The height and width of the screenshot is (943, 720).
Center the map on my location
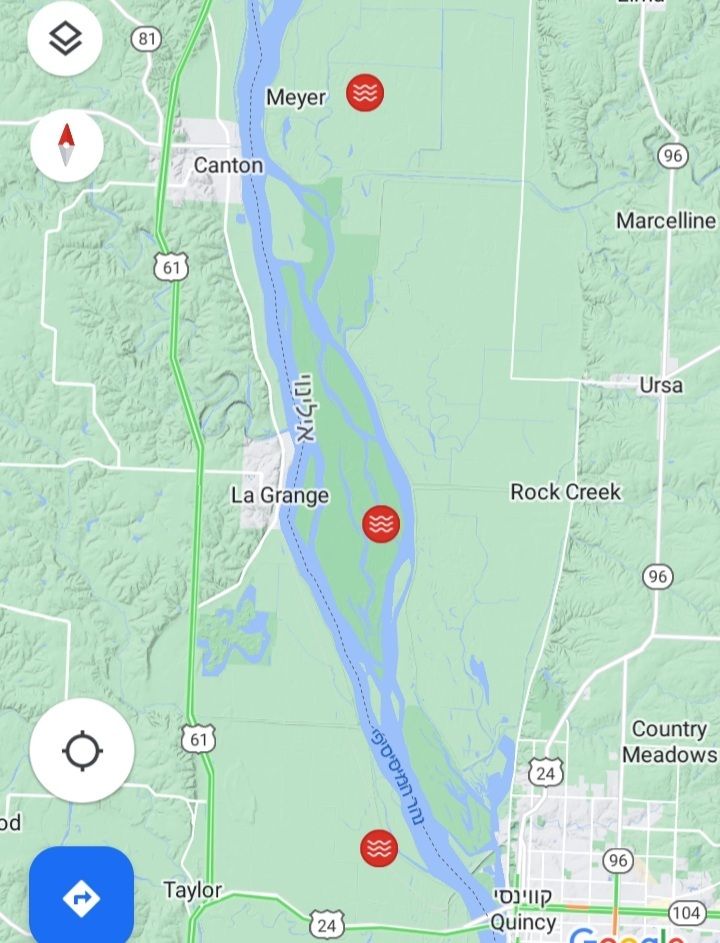tap(82, 750)
